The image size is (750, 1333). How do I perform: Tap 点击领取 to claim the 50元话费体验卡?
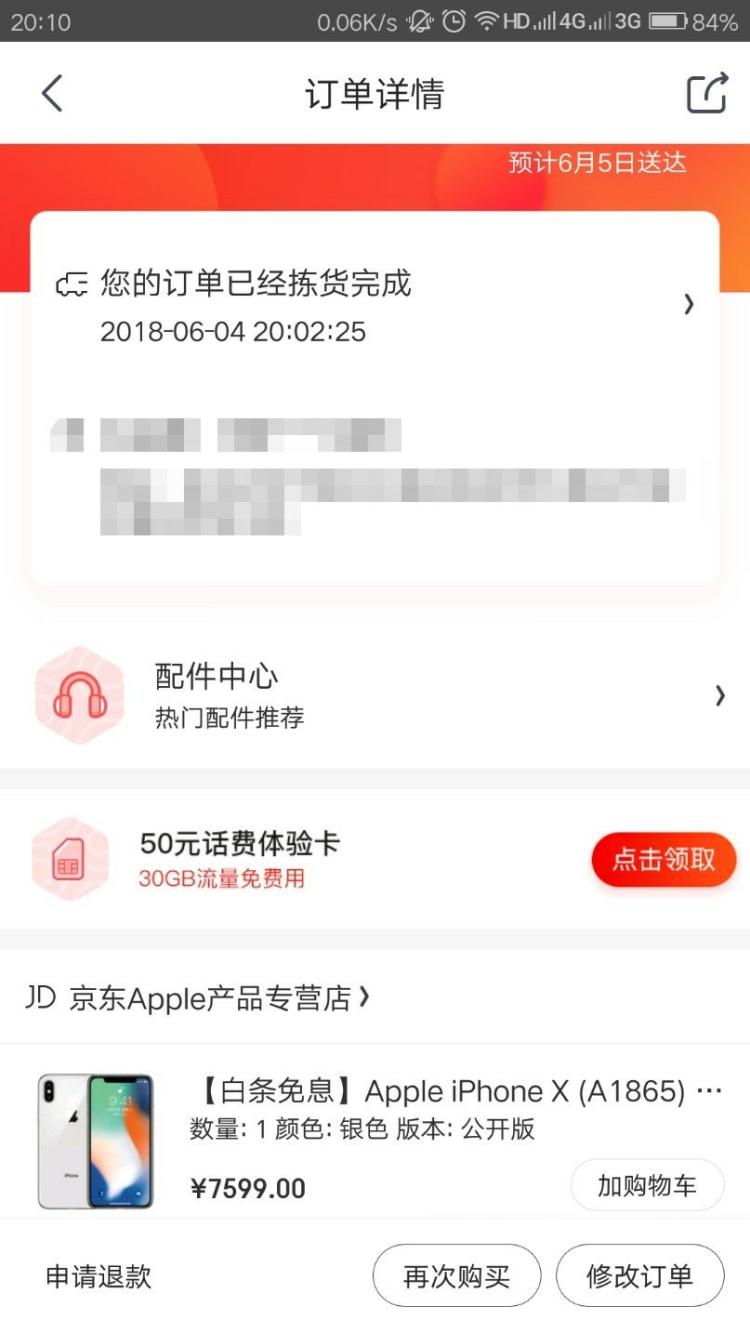tap(663, 859)
